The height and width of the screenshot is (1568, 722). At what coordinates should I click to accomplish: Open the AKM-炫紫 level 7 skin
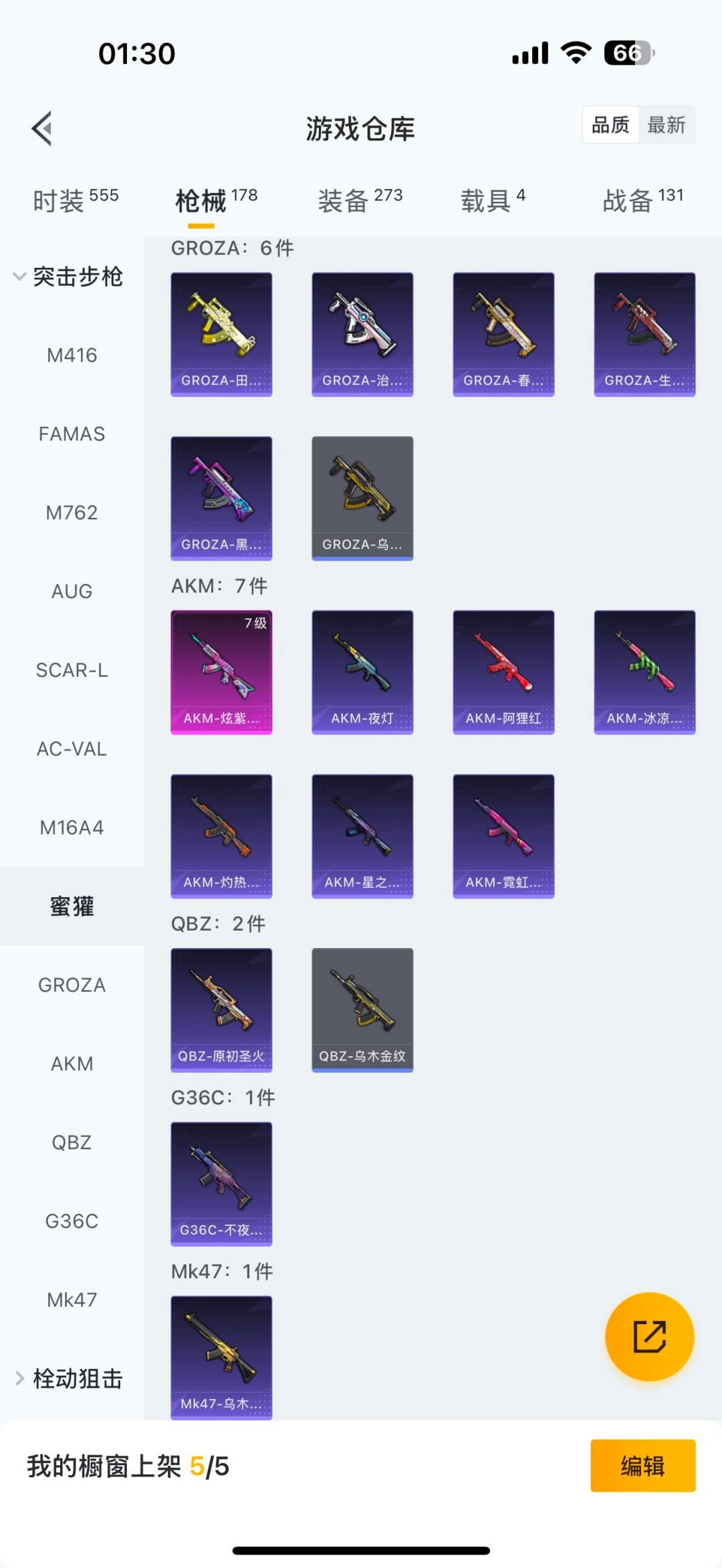click(221, 671)
